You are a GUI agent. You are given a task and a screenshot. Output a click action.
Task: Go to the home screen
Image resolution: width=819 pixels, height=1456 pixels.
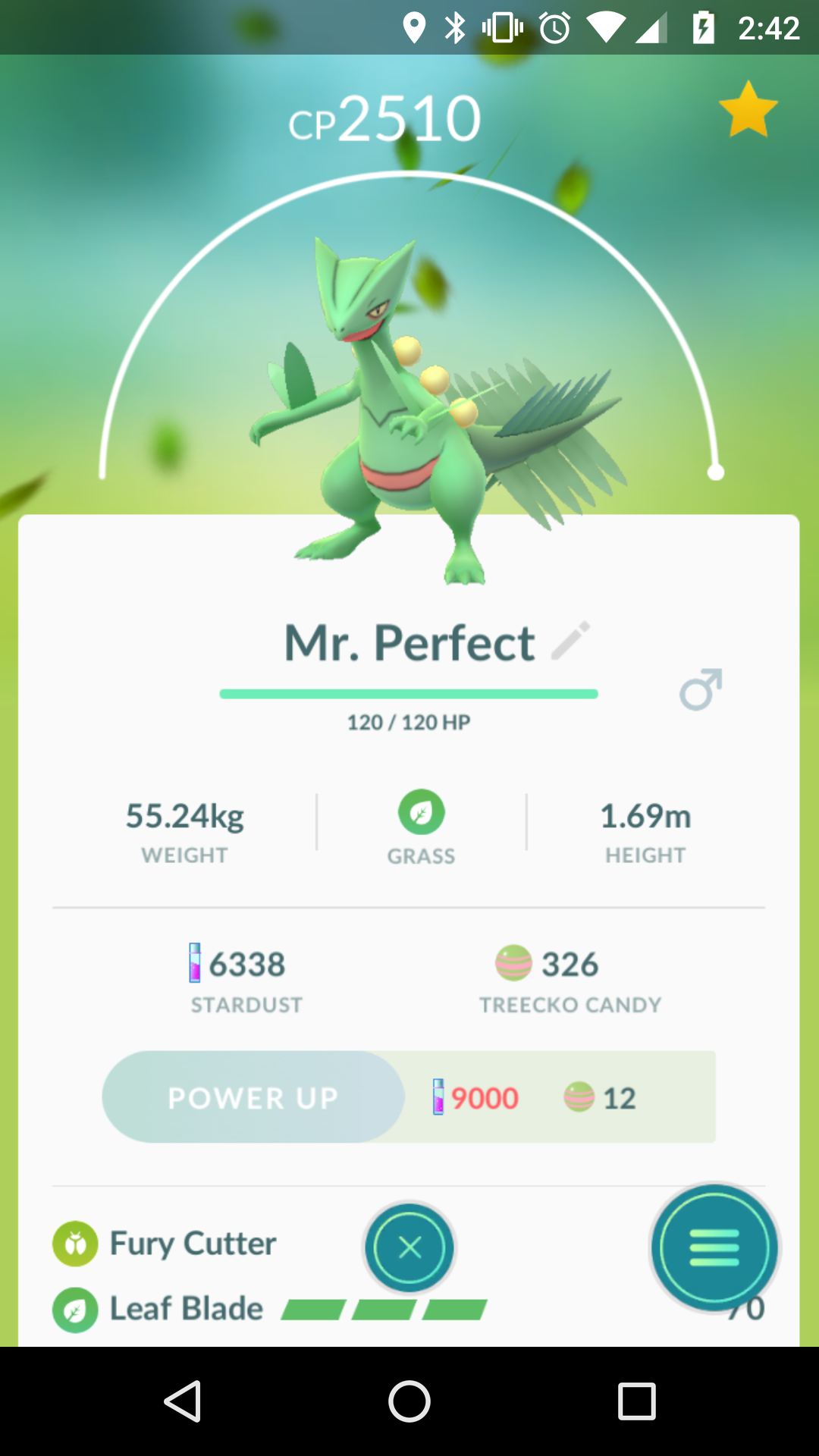409,1401
